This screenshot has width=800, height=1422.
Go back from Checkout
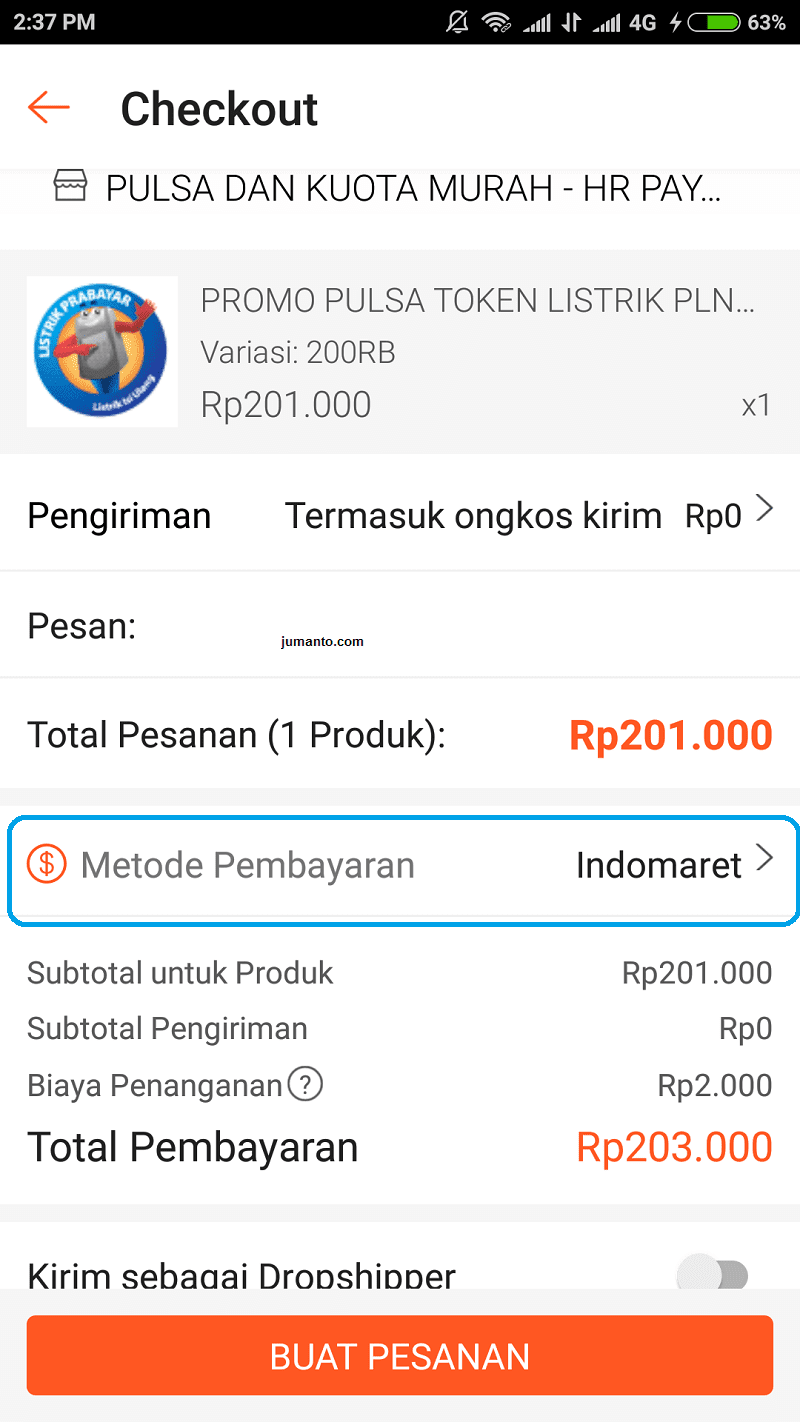(49, 108)
